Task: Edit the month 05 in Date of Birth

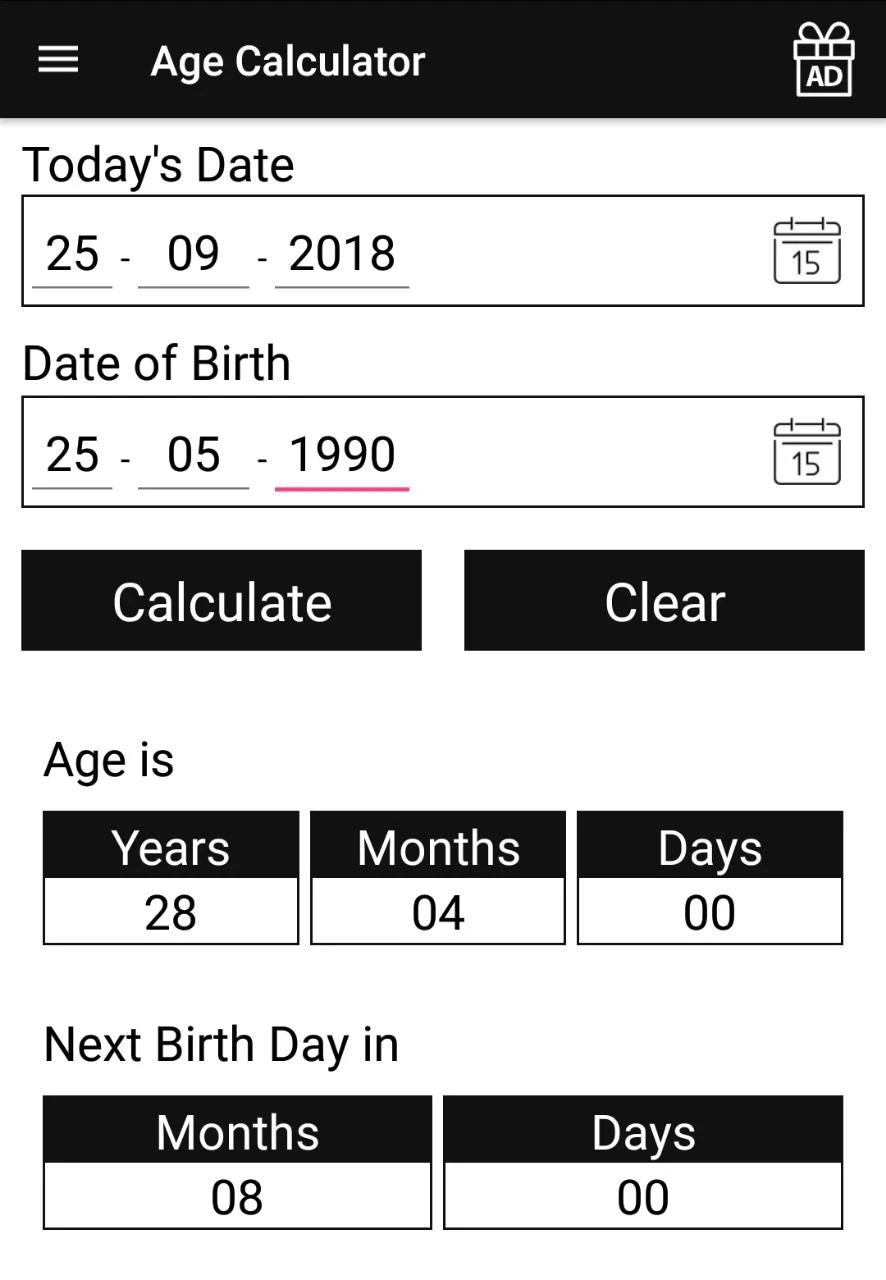Action: (193, 455)
